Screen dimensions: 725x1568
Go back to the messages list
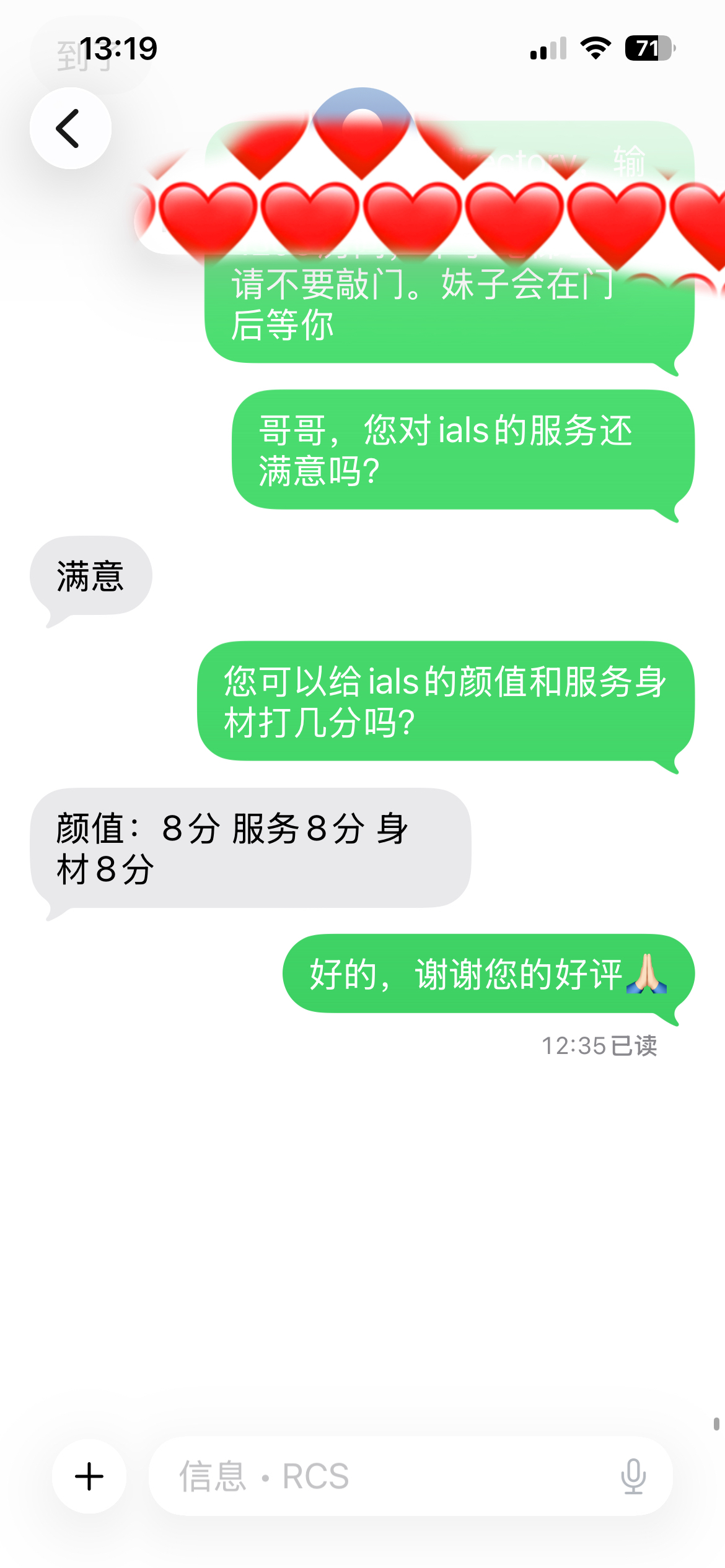tap(70, 128)
